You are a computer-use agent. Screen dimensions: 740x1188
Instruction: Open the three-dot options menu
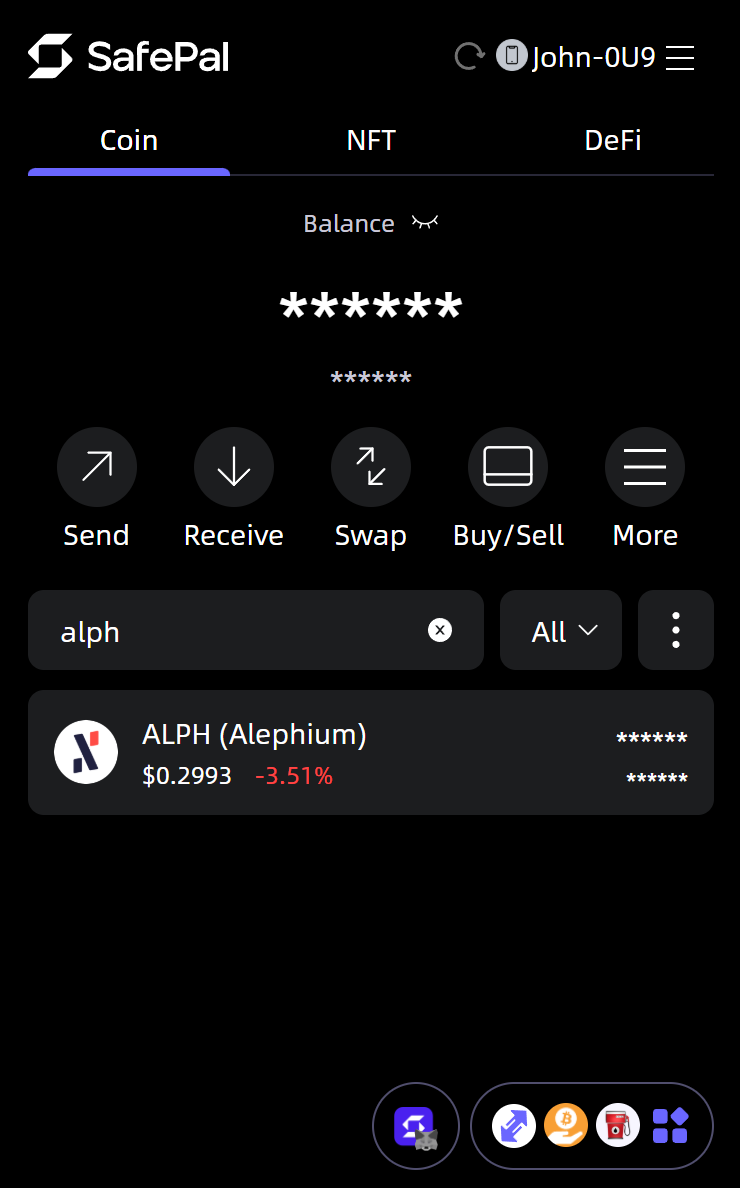tap(676, 631)
